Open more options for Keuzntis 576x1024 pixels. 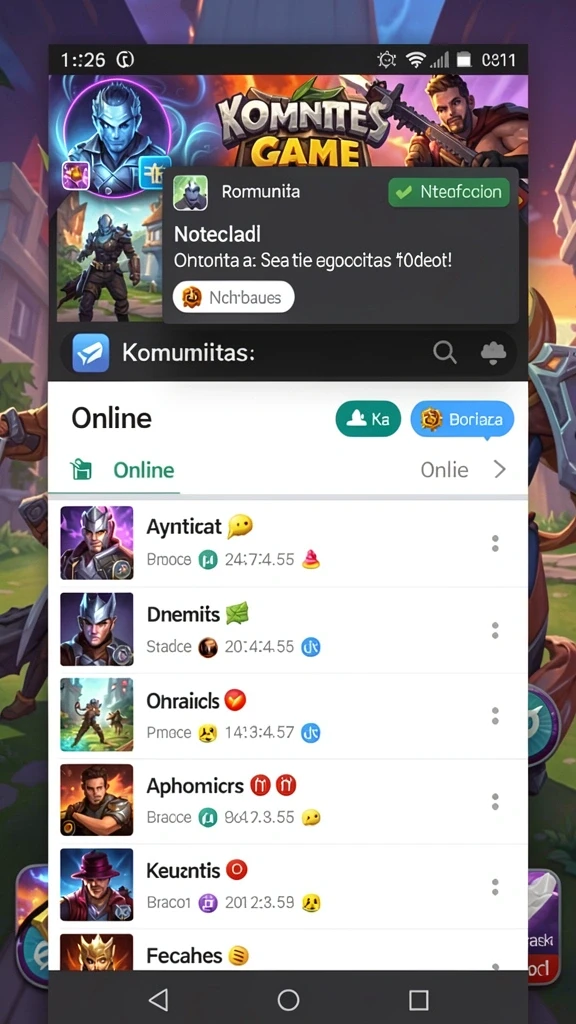tap(495, 887)
